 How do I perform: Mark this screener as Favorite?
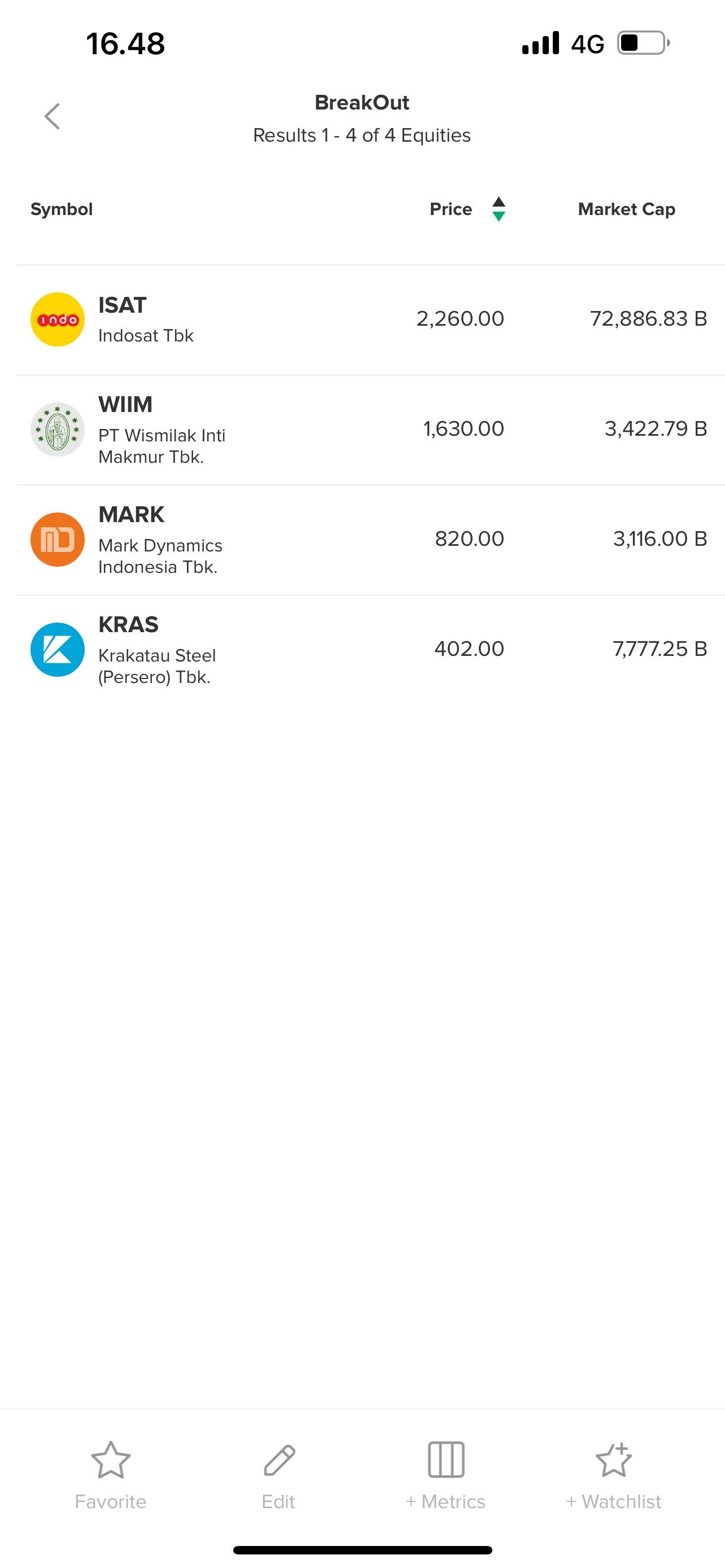click(110, 1474)
